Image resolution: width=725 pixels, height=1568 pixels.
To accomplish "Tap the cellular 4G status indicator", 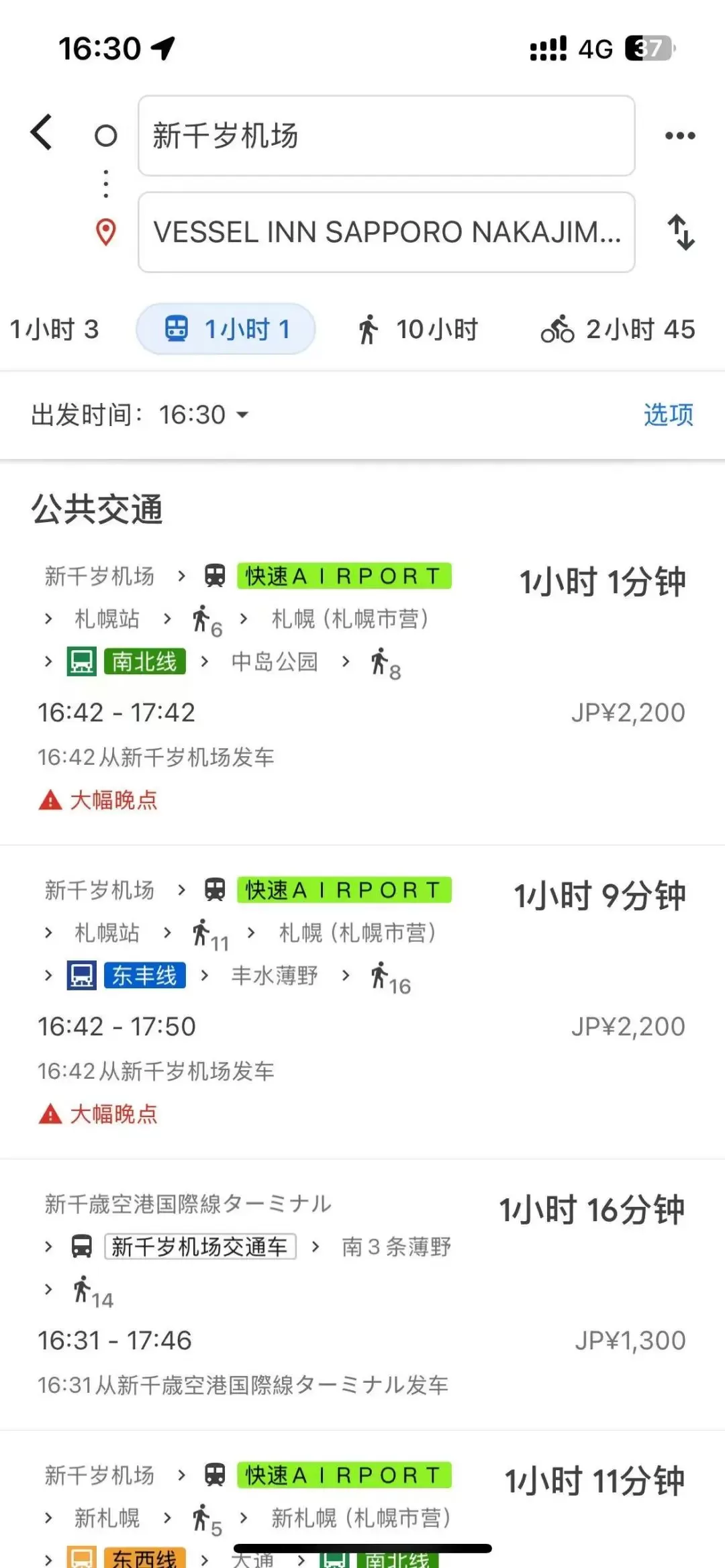I will pos(593,47).
